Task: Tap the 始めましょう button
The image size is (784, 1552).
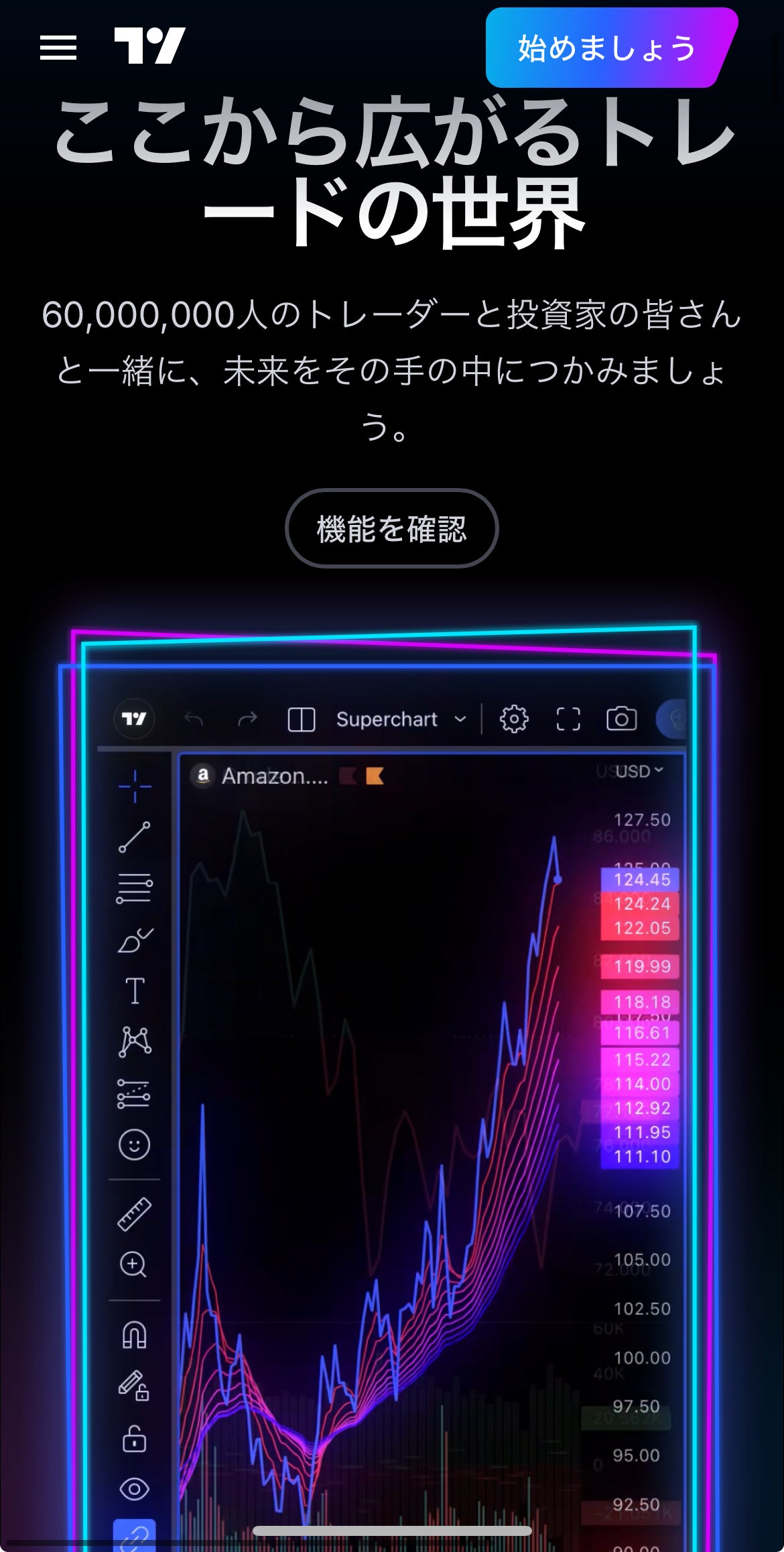Action: click(x=606, y=48)
